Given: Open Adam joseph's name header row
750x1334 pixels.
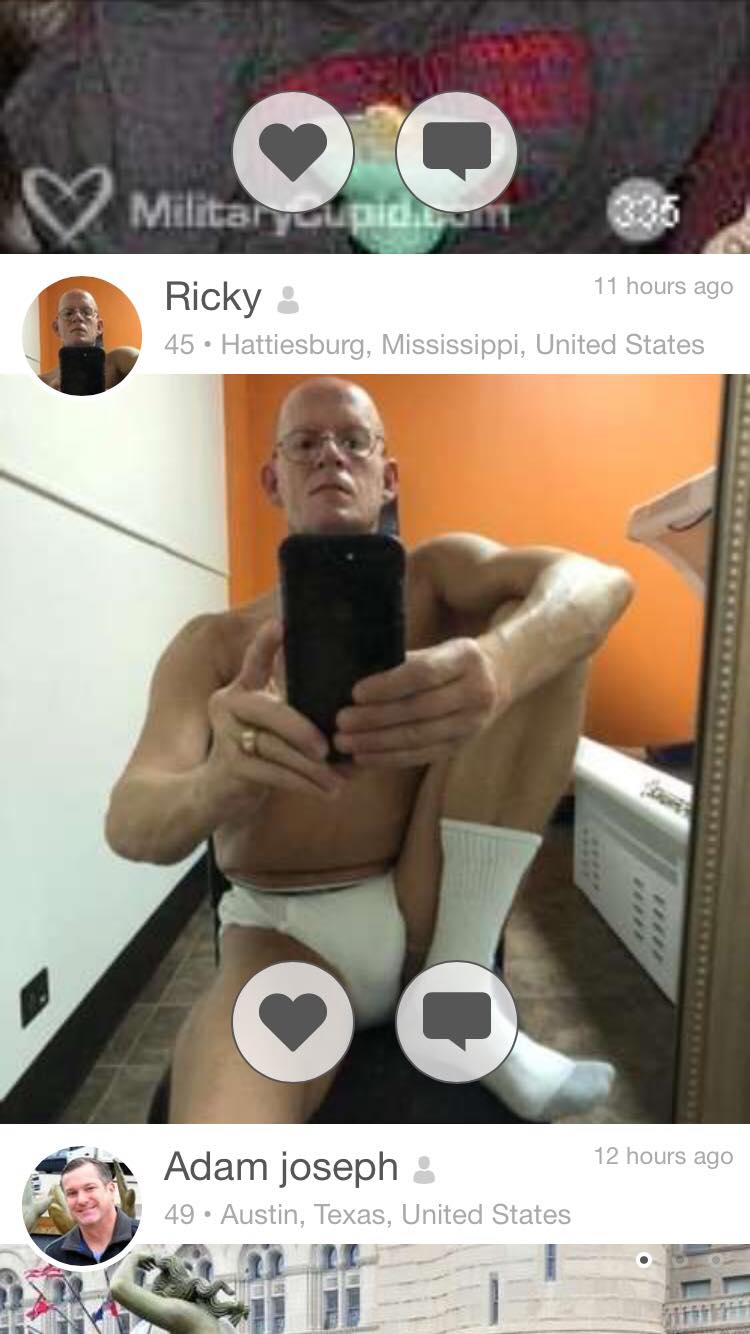Looking at the screenshot, I should pyautogui.click(x=375, y=1184).
